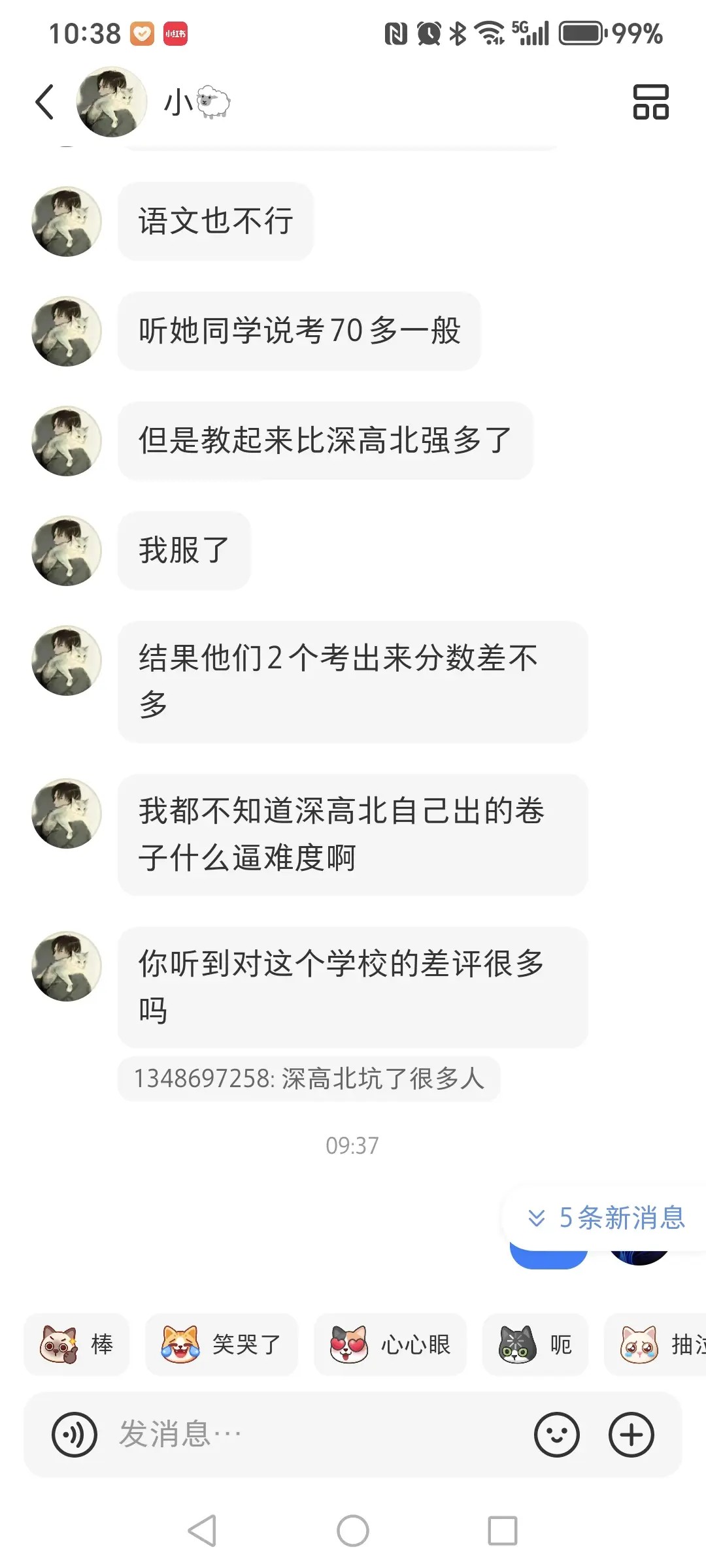Open the contact's profile picture in header
The height and width of the screenshot is (1568, 706).
point(112,103)
